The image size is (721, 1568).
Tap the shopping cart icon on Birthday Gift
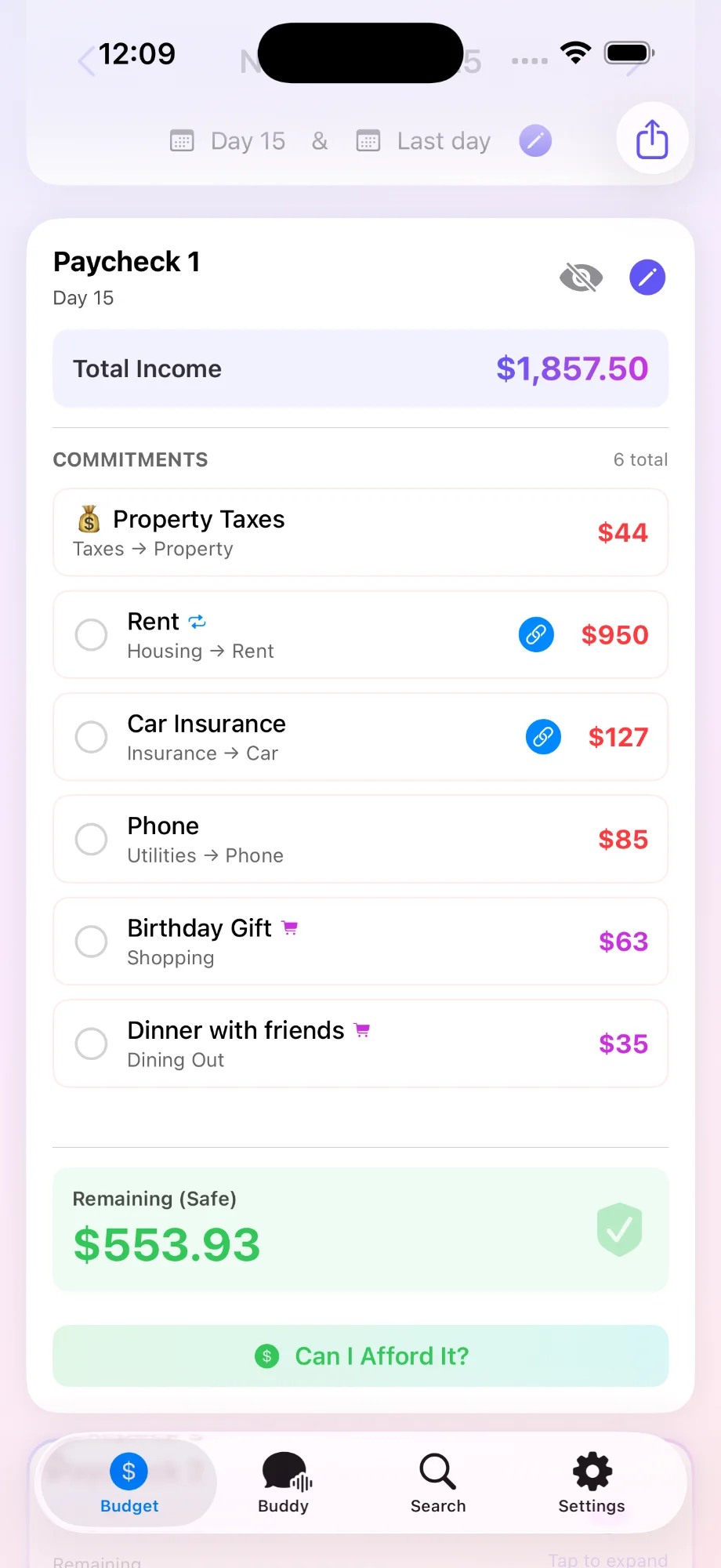[x=289, y=927]
